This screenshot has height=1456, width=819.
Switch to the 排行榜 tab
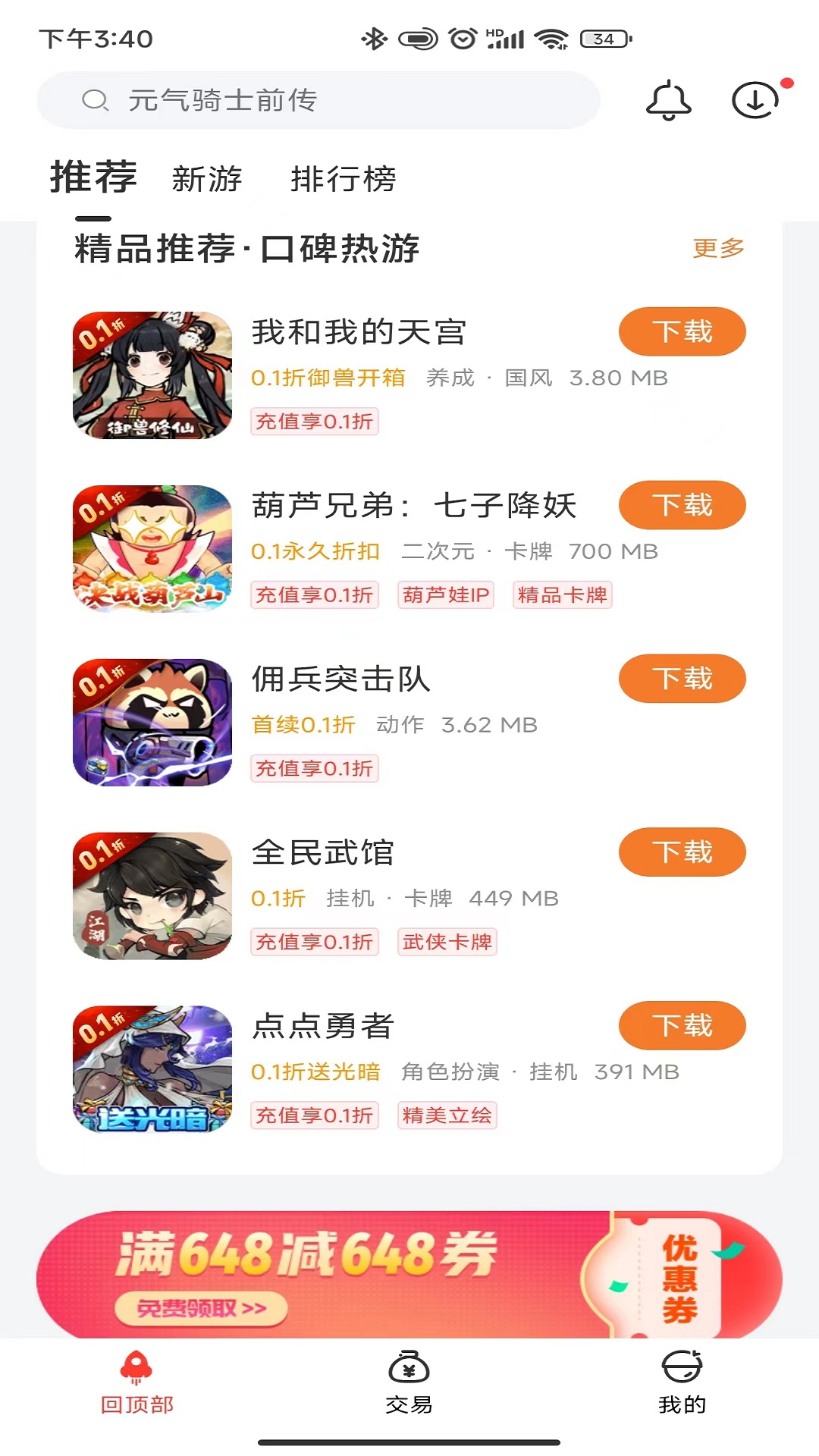[343, 180]
